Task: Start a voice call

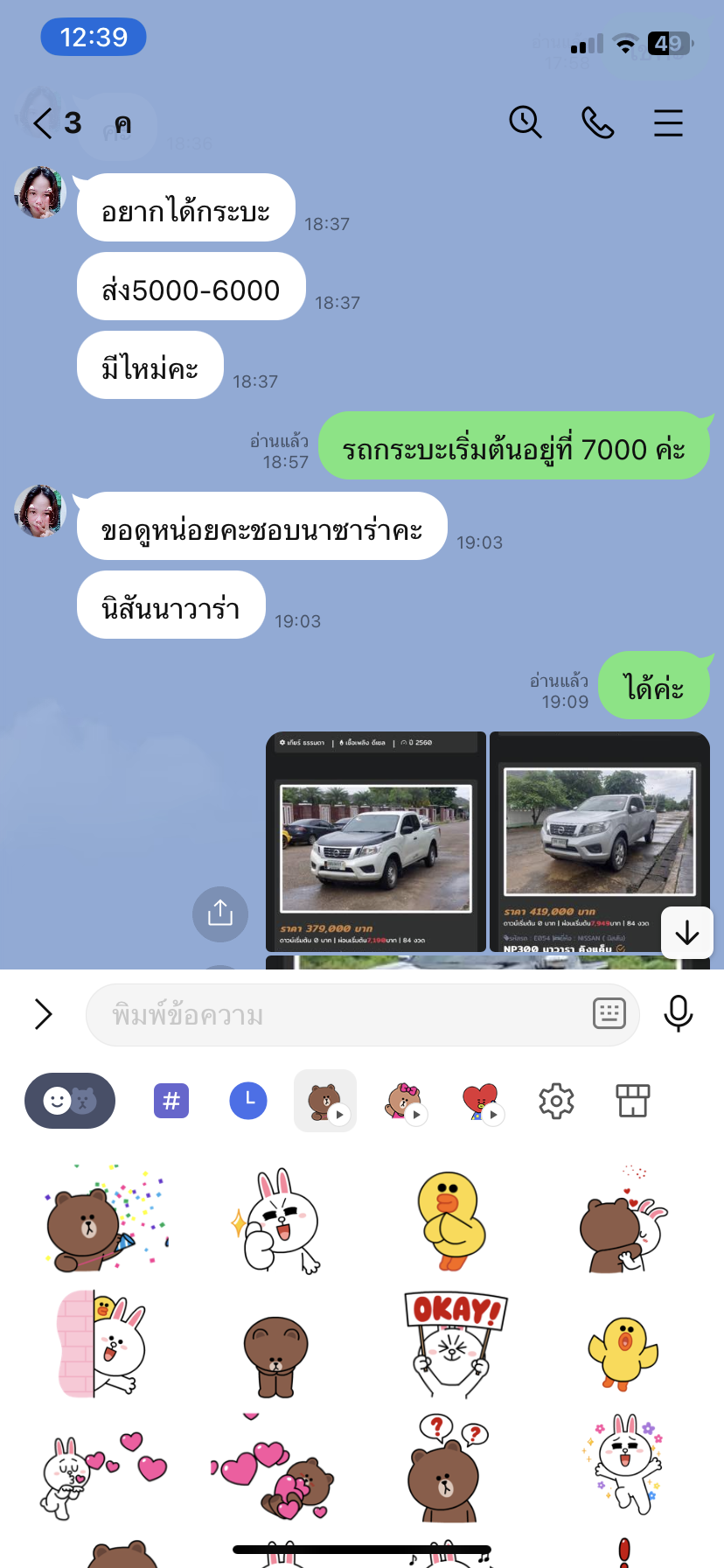Action: (597, 122)
